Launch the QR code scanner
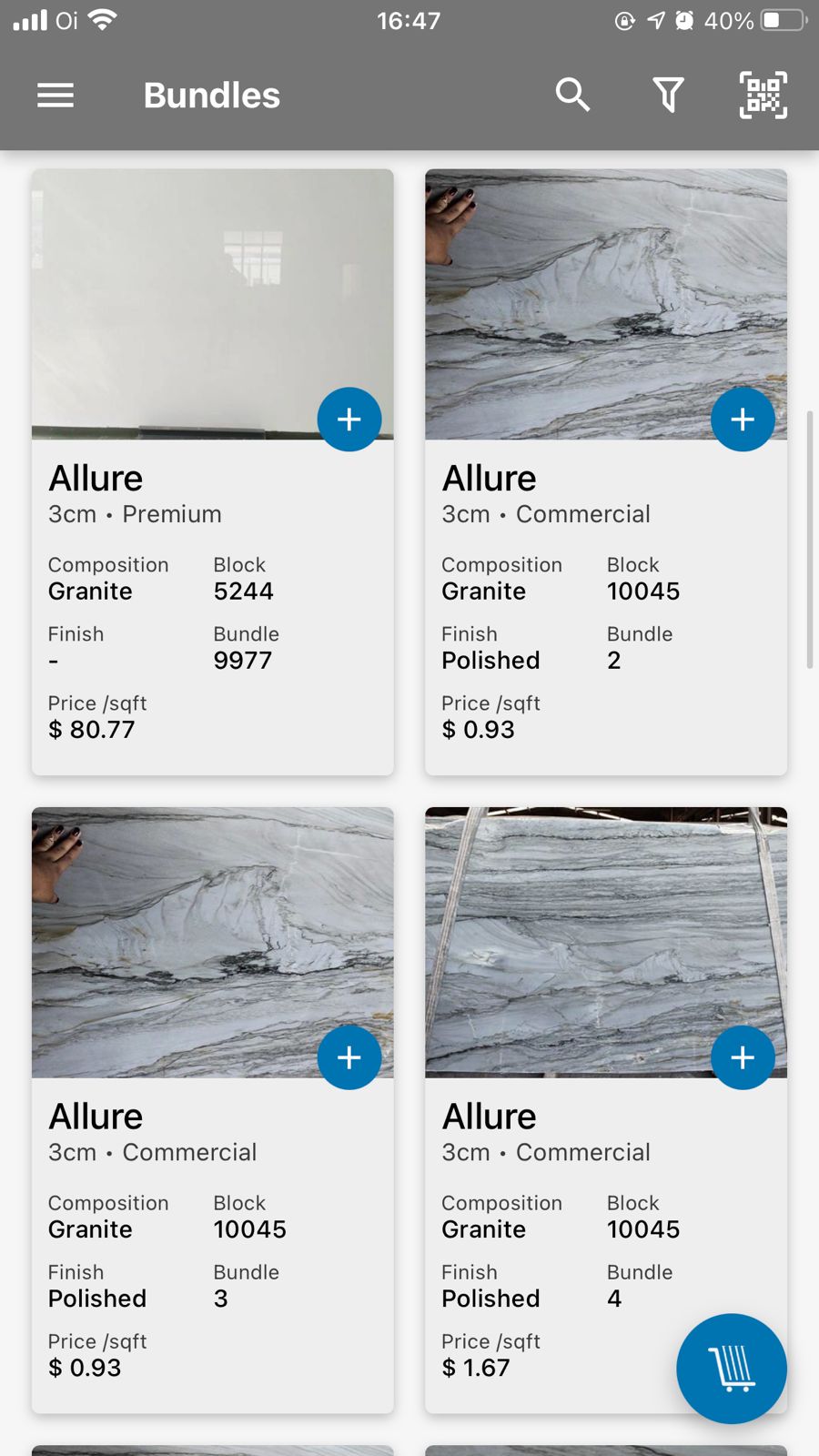 tap(763, 95)
